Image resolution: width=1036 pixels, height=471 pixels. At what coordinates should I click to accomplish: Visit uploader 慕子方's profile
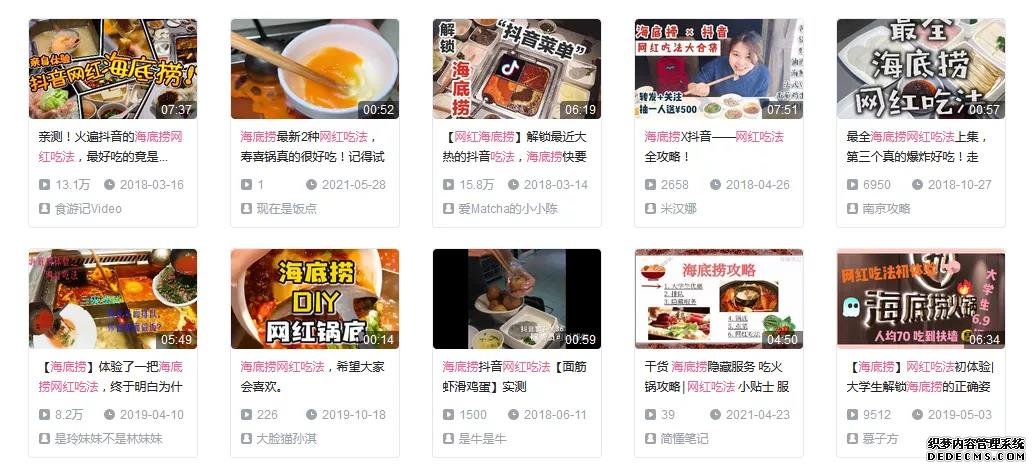tap(880, 439)
